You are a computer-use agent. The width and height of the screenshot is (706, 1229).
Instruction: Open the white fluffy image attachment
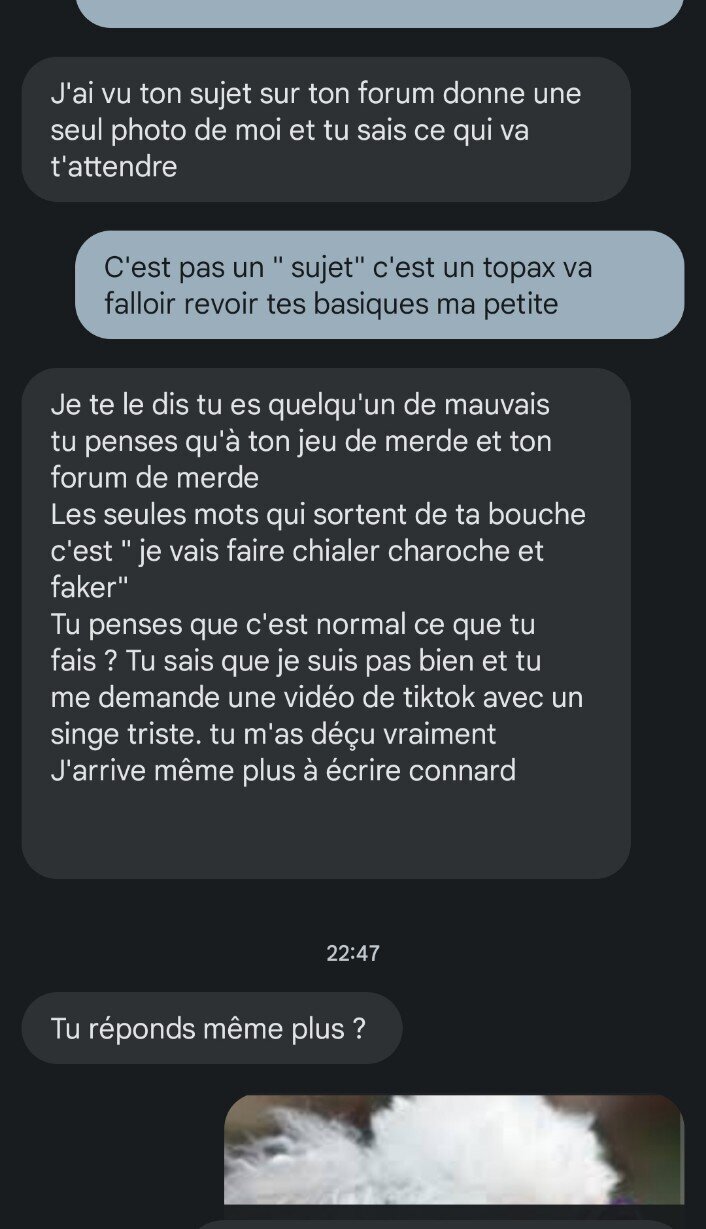tap(454, 1149)
